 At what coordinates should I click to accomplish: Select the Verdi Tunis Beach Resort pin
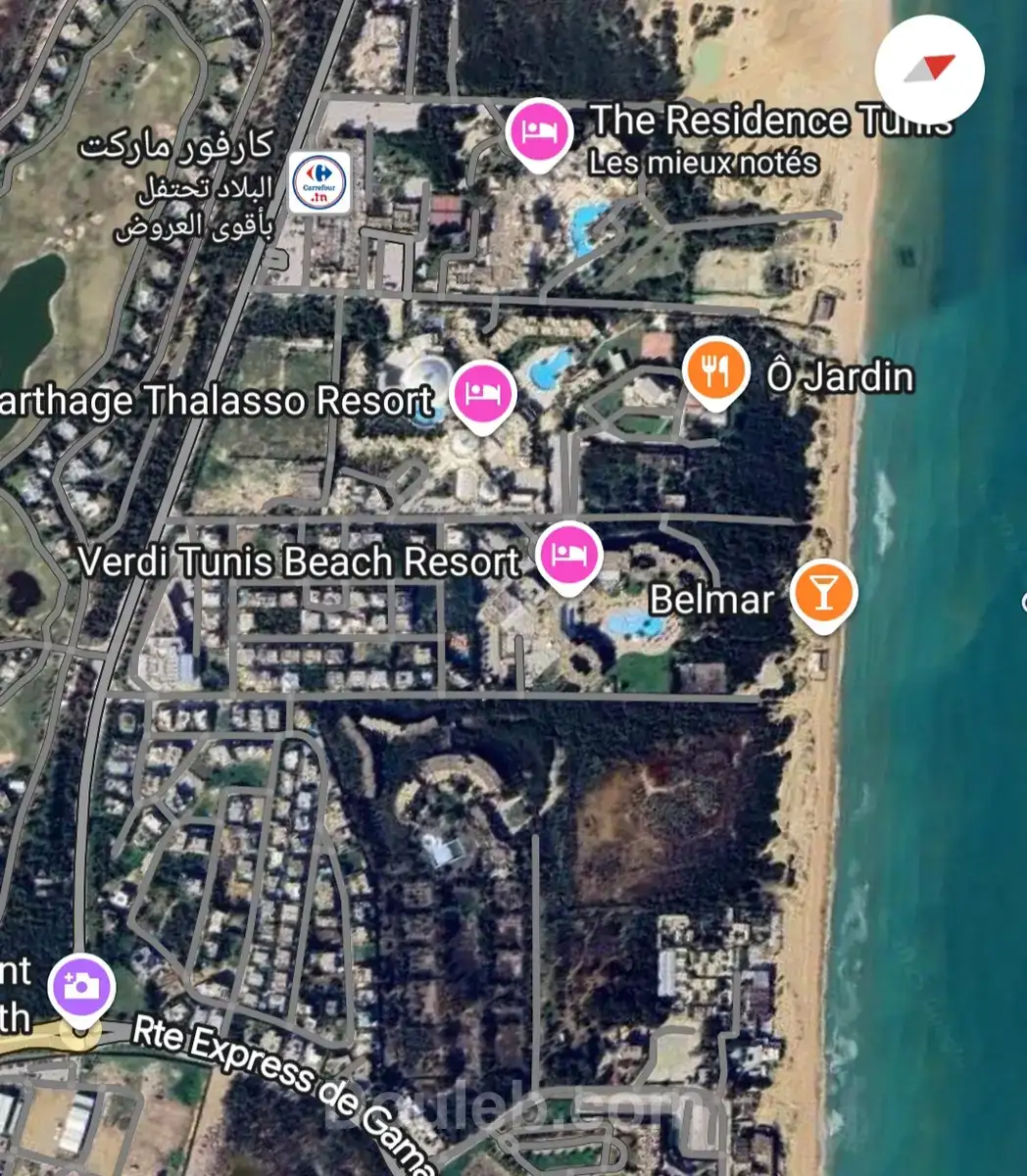coord(570,554)
